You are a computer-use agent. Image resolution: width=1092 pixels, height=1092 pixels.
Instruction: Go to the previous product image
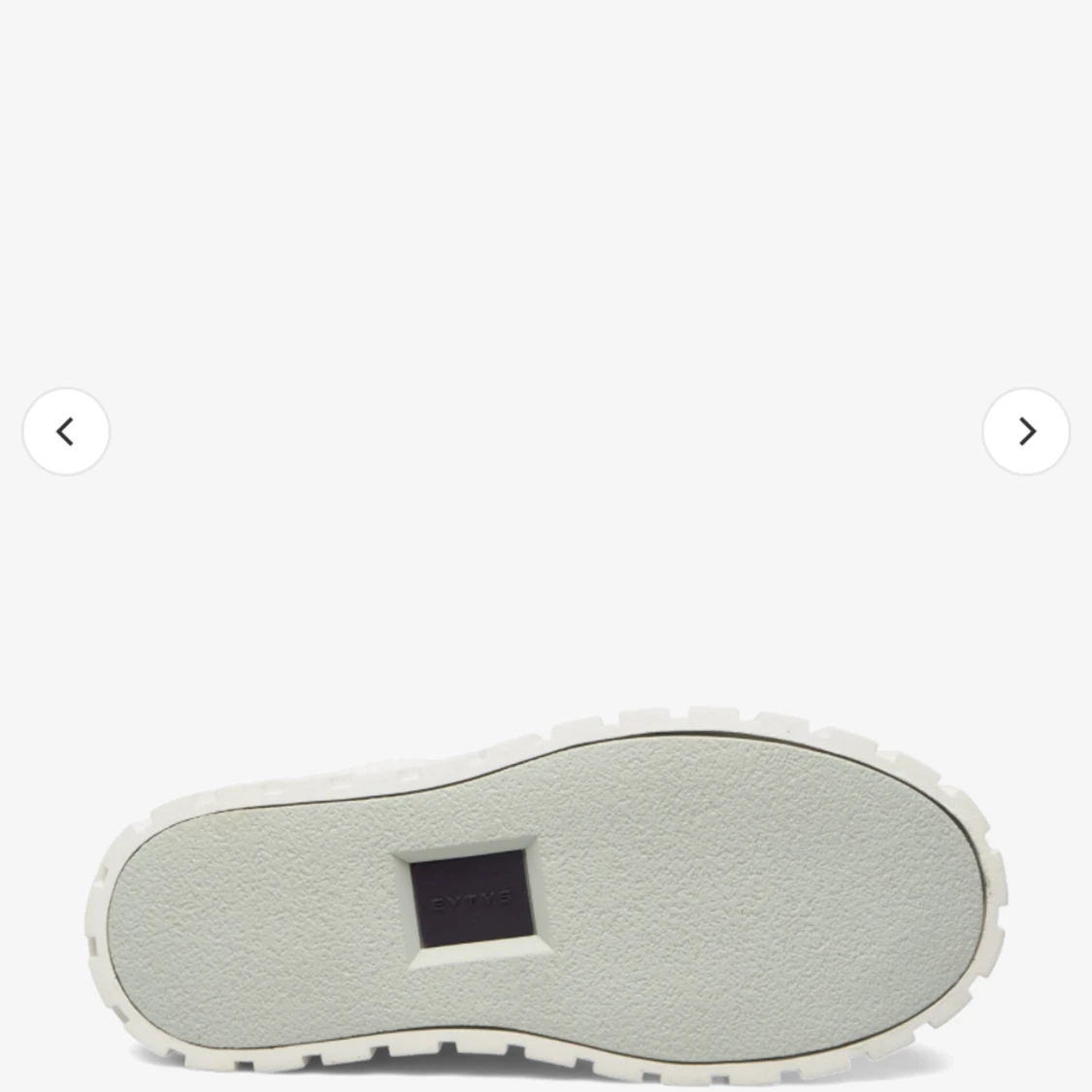pos(66,432)
